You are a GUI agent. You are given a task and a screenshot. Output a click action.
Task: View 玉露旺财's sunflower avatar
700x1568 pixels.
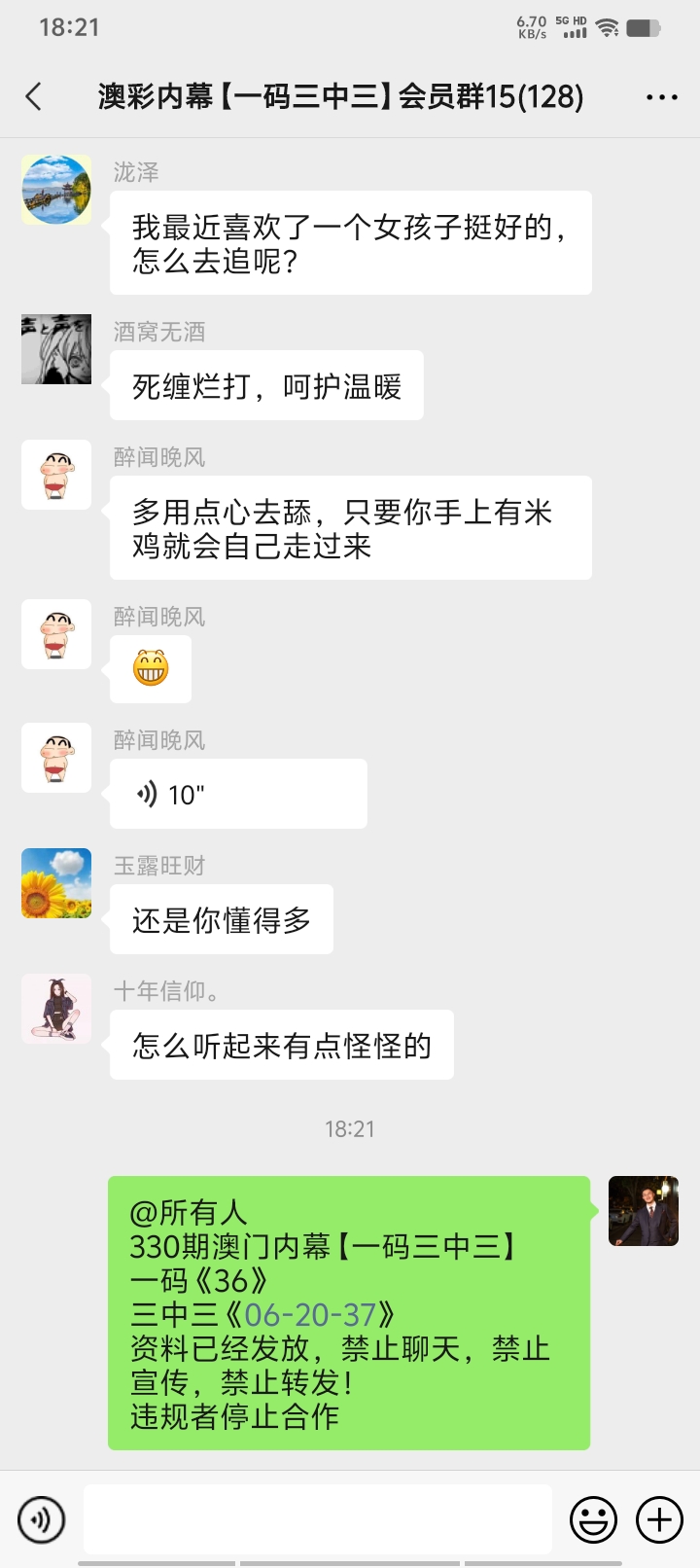pos(56,883)
